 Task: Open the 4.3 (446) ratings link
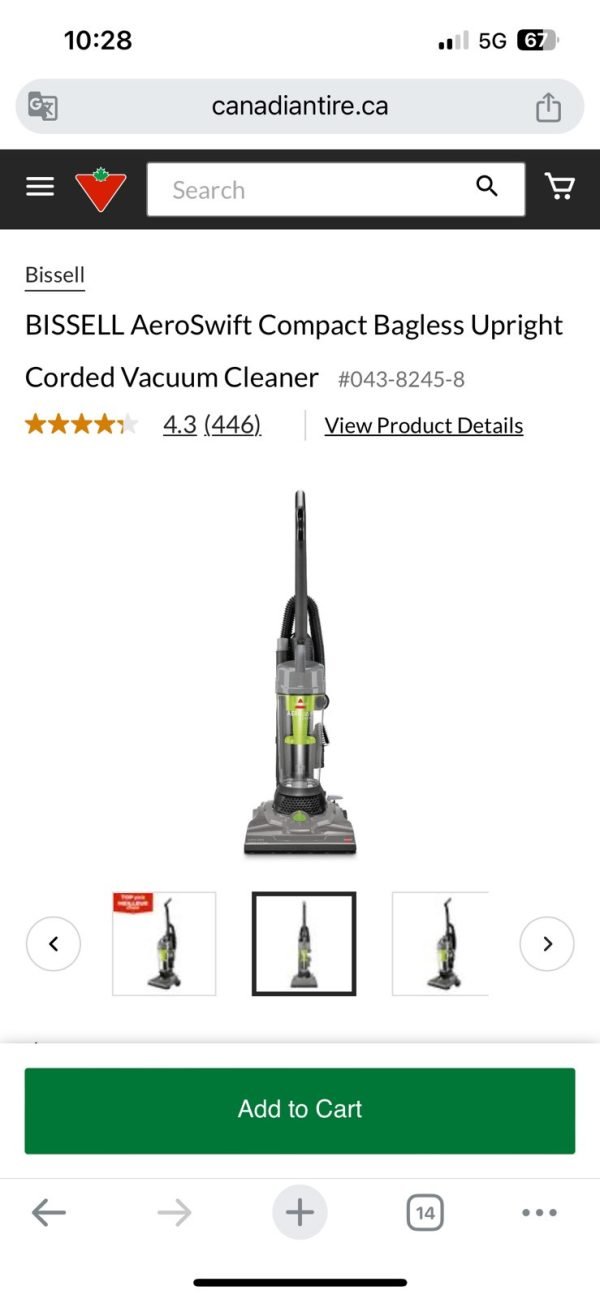point(212,425)
